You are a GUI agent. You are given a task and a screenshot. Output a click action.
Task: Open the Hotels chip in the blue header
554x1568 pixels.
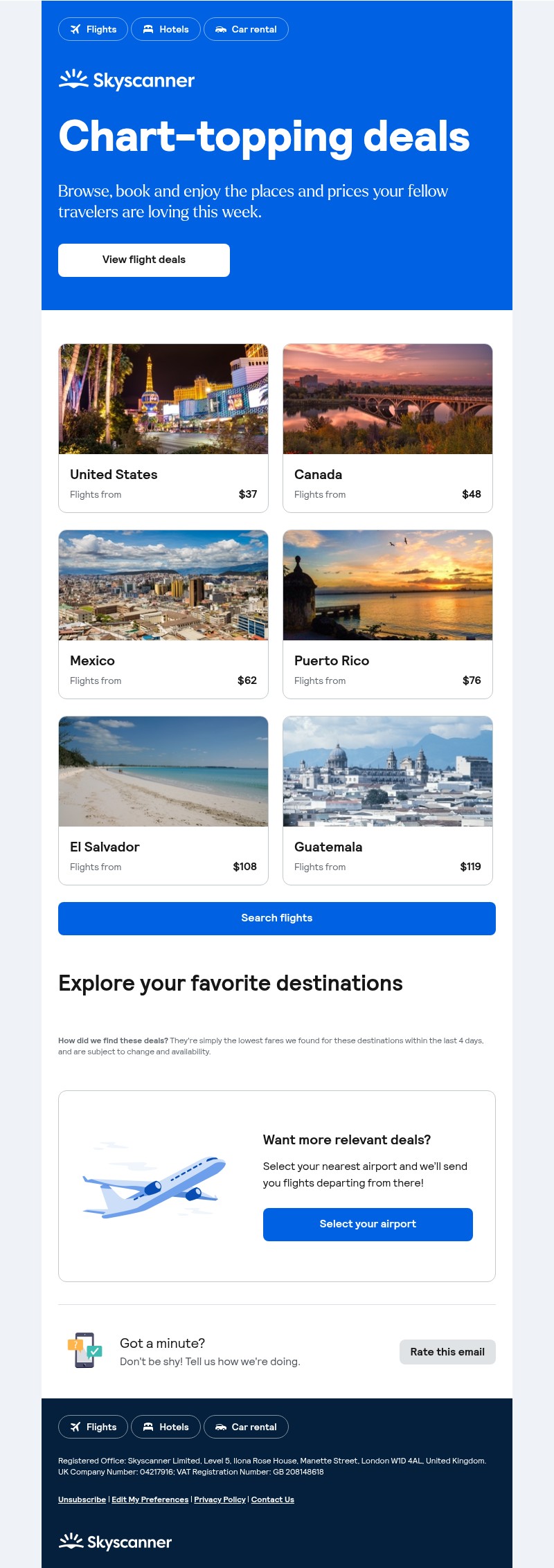[x=166, y=29]
